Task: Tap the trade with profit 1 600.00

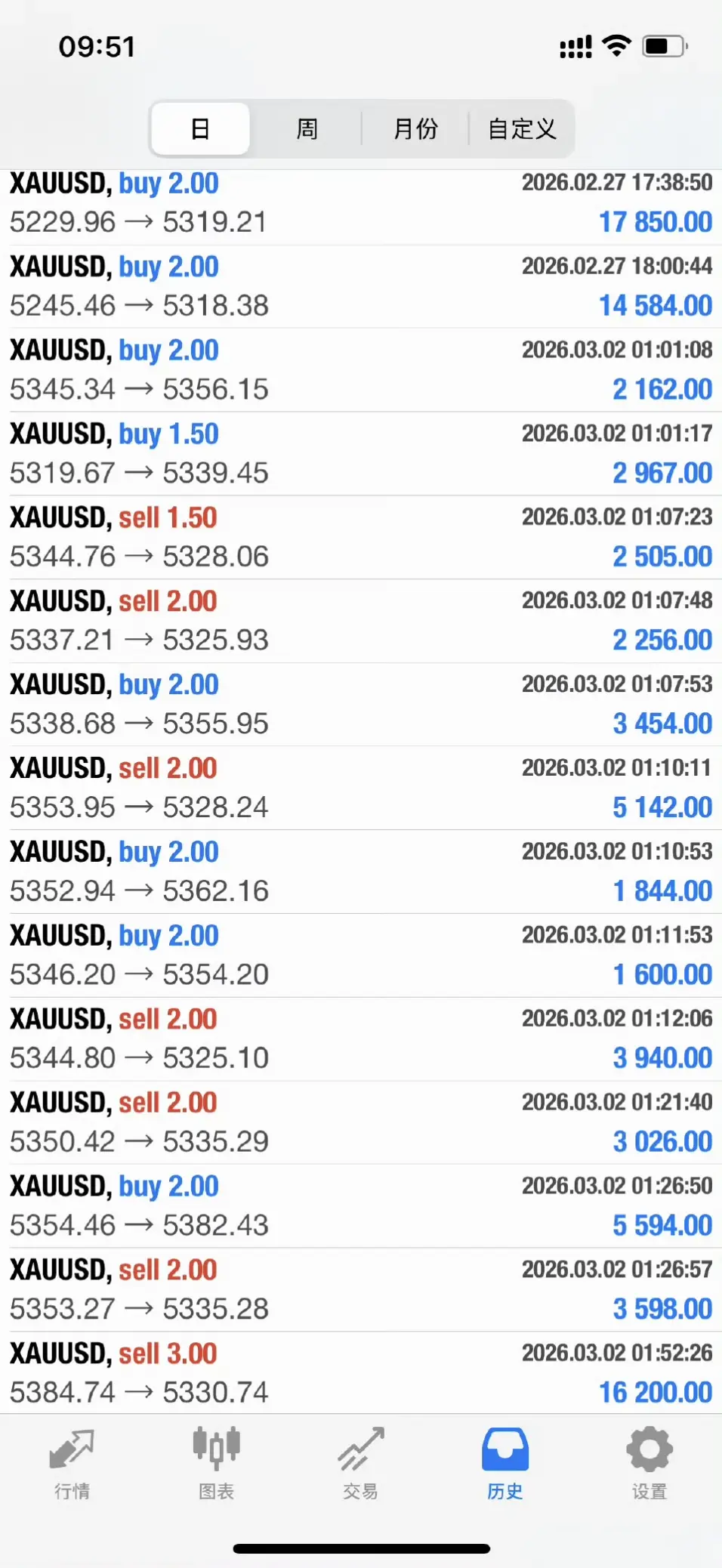Action: [361, 955]
